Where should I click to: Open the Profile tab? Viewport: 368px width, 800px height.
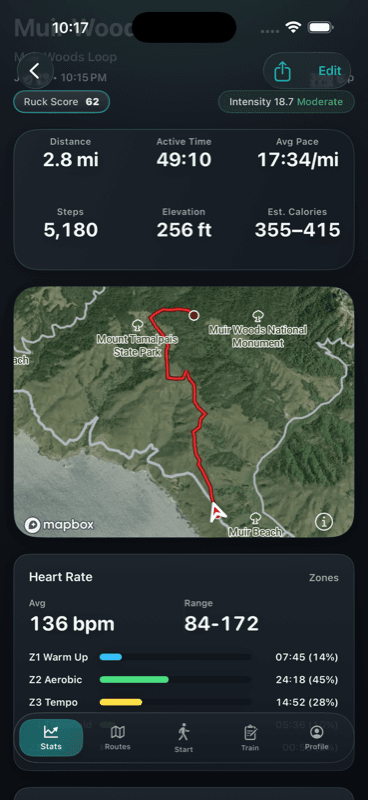316,738
